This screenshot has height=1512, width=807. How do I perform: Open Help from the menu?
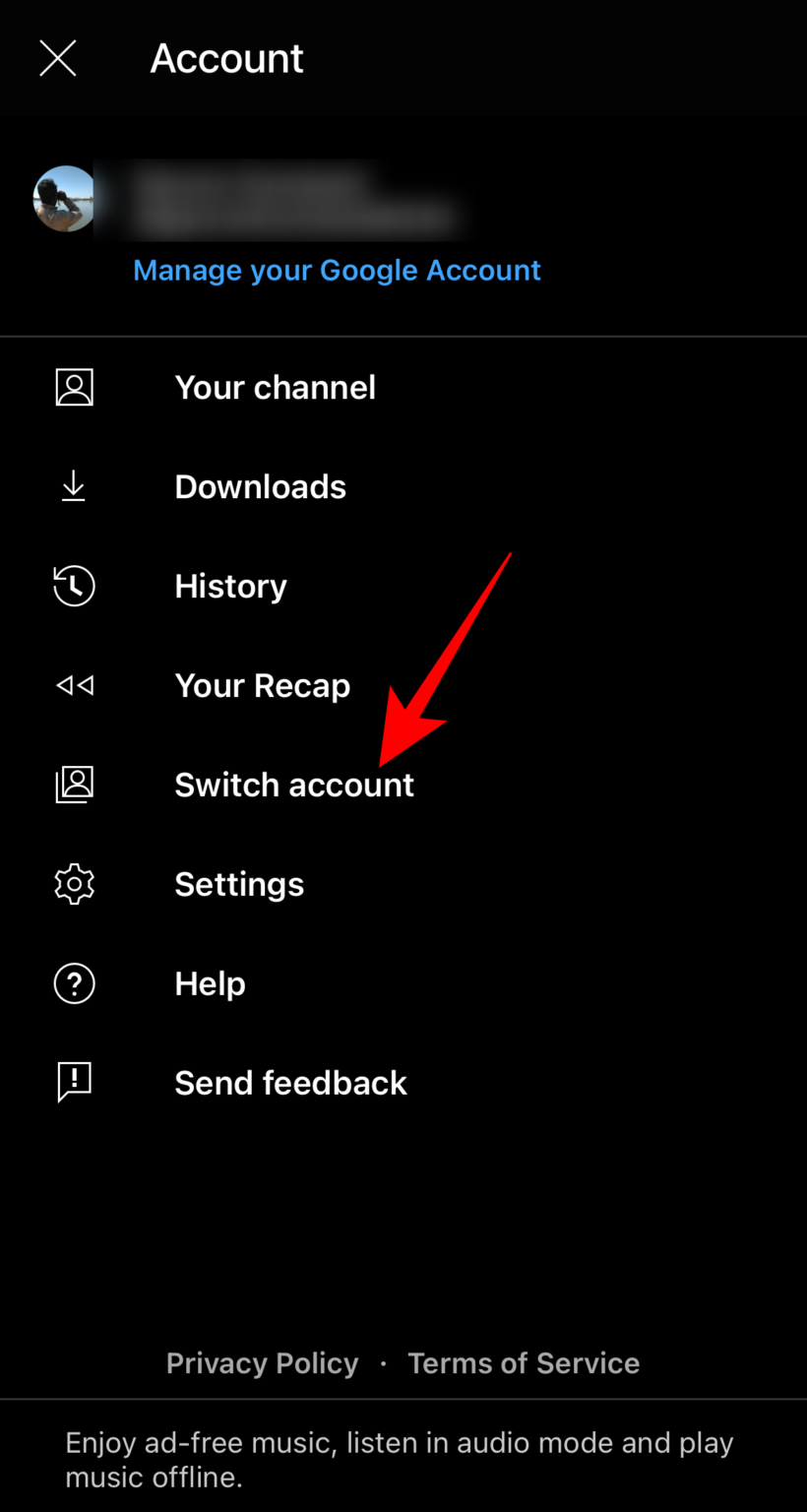pyautogui.click(x=210, y=983)
